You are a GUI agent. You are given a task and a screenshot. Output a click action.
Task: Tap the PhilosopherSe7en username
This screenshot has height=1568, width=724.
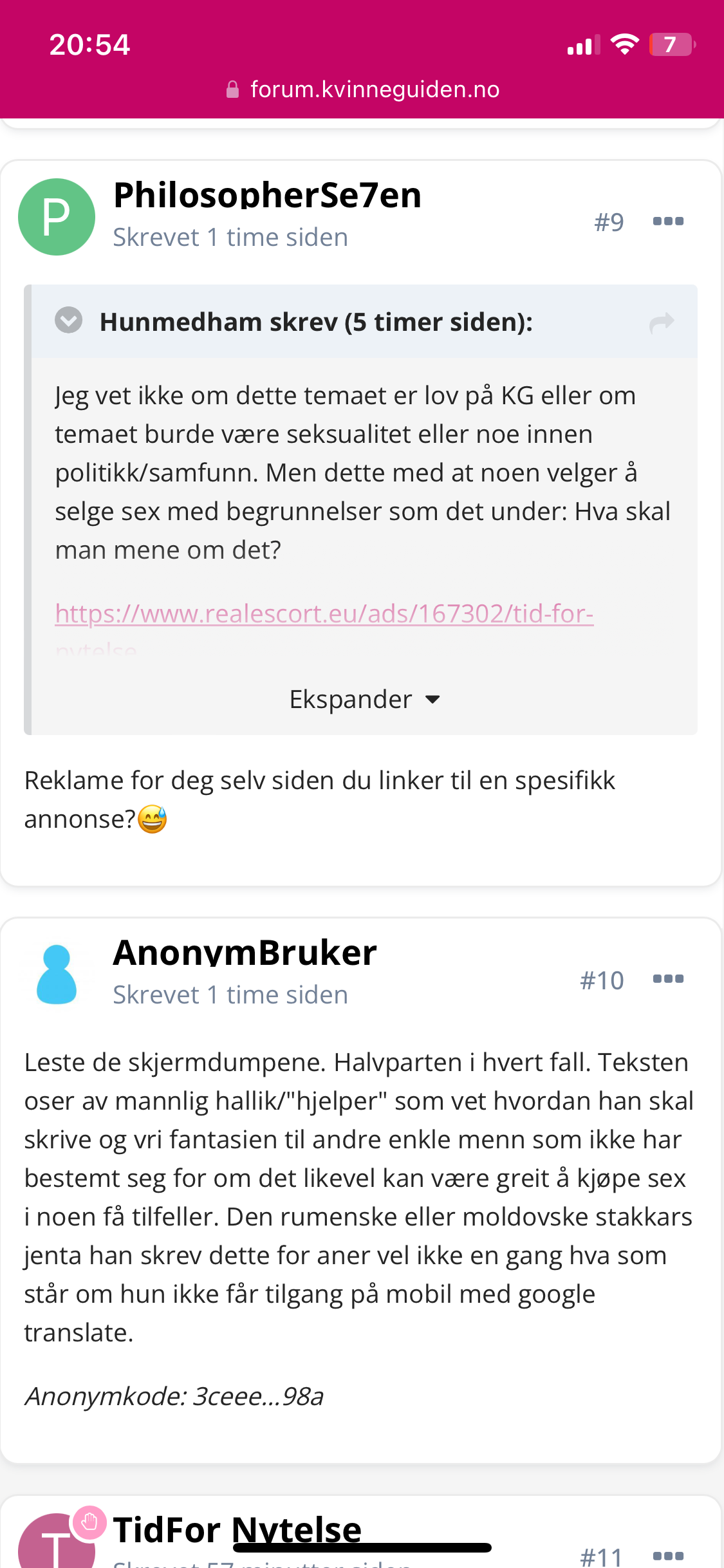[x=267, y=195]
